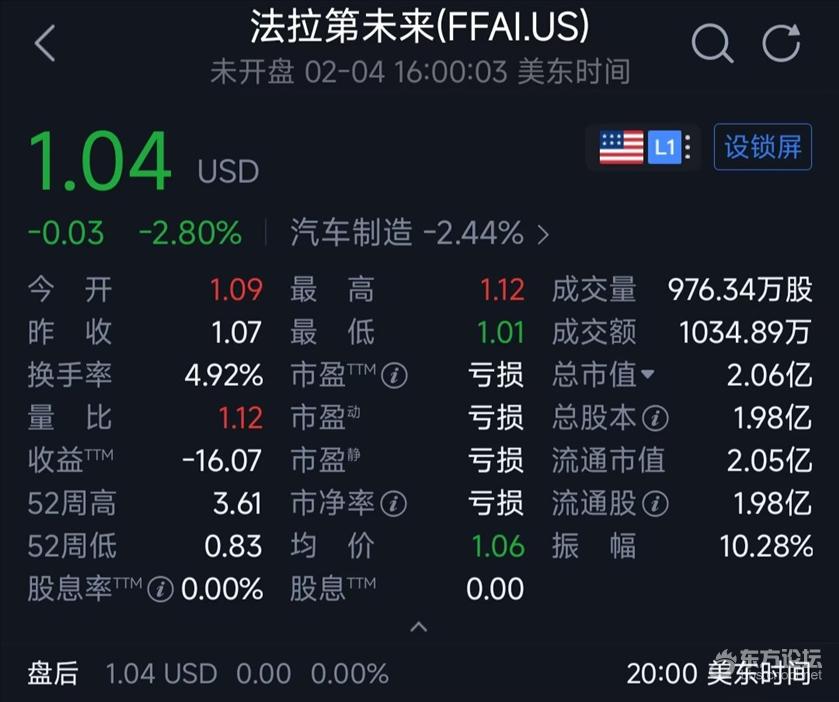This screenshot has height=702, width=839.
Task: Show info for 股息率TTM
Action: pyautogui.click(x=160, y=589)
